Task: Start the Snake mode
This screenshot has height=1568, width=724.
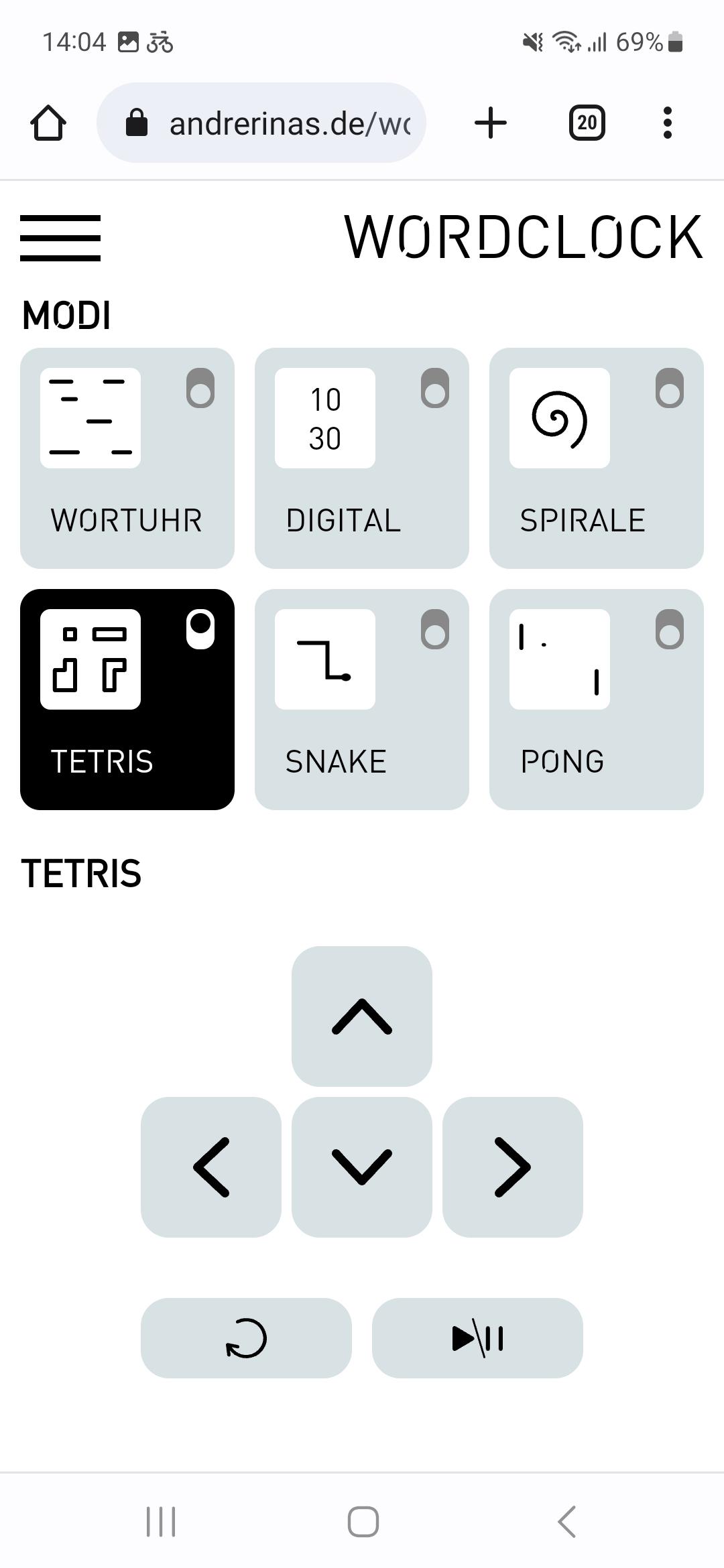Action: click(x=362, y=699)
